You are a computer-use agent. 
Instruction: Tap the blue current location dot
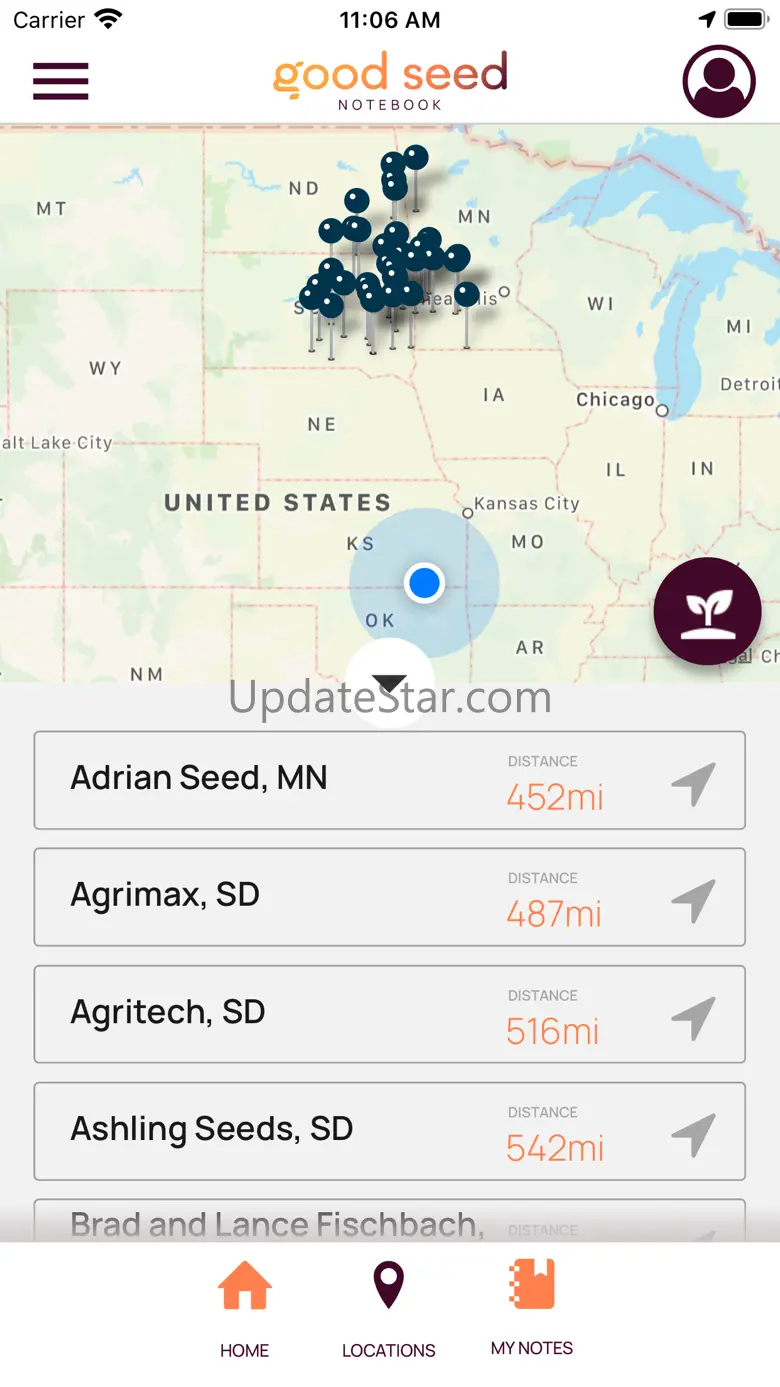click(424, 583)
